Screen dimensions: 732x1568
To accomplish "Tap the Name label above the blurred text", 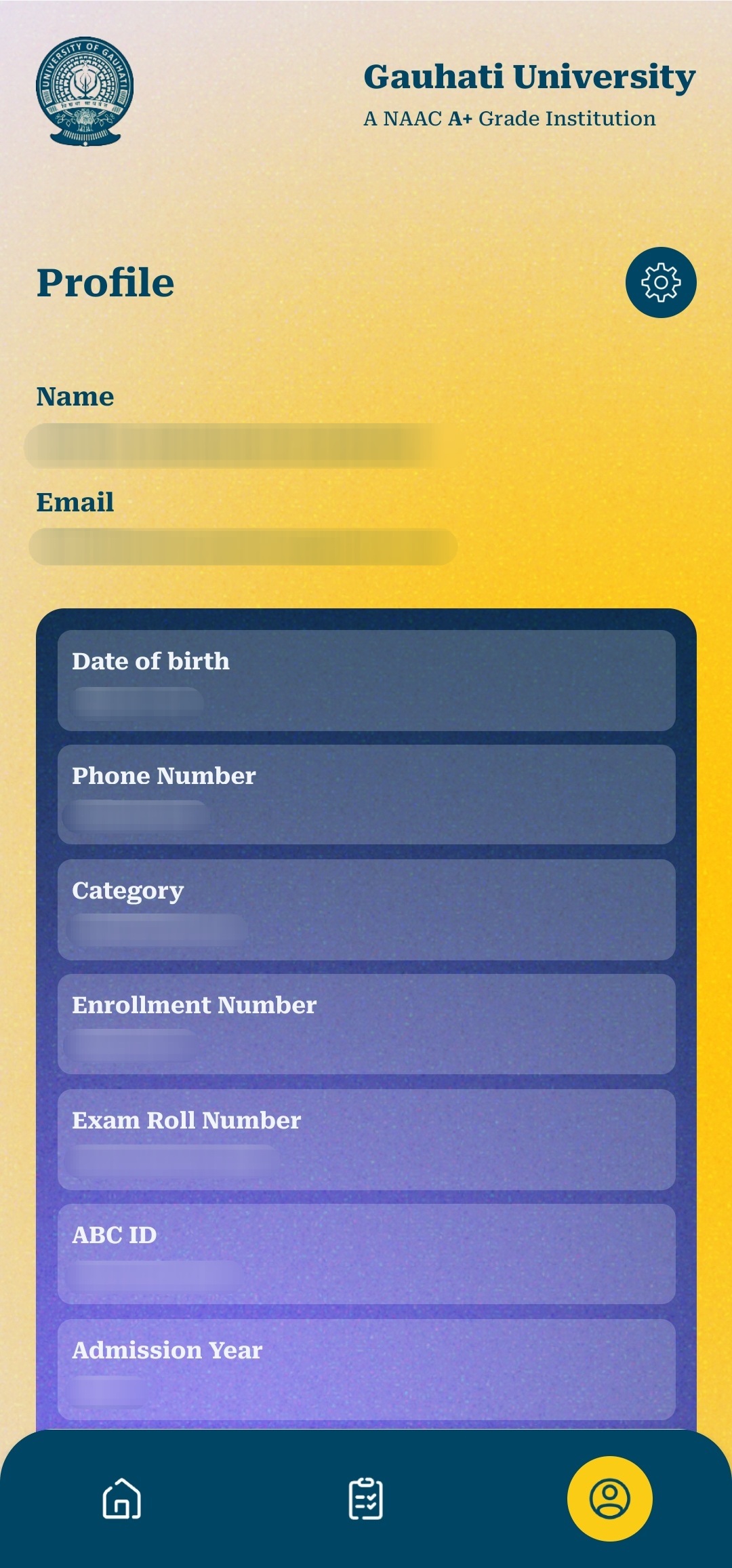I will (x=75, y=396).
